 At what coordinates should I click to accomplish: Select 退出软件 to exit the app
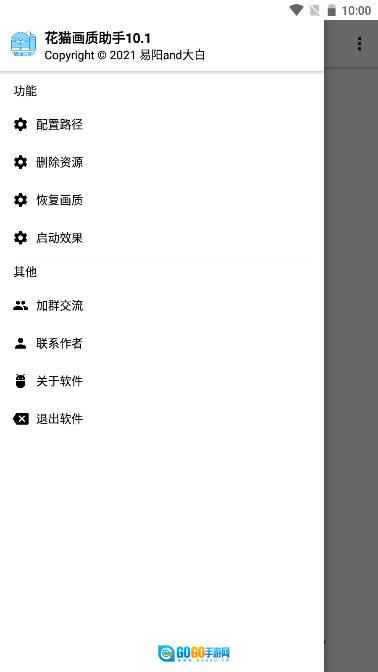(162, 419)
